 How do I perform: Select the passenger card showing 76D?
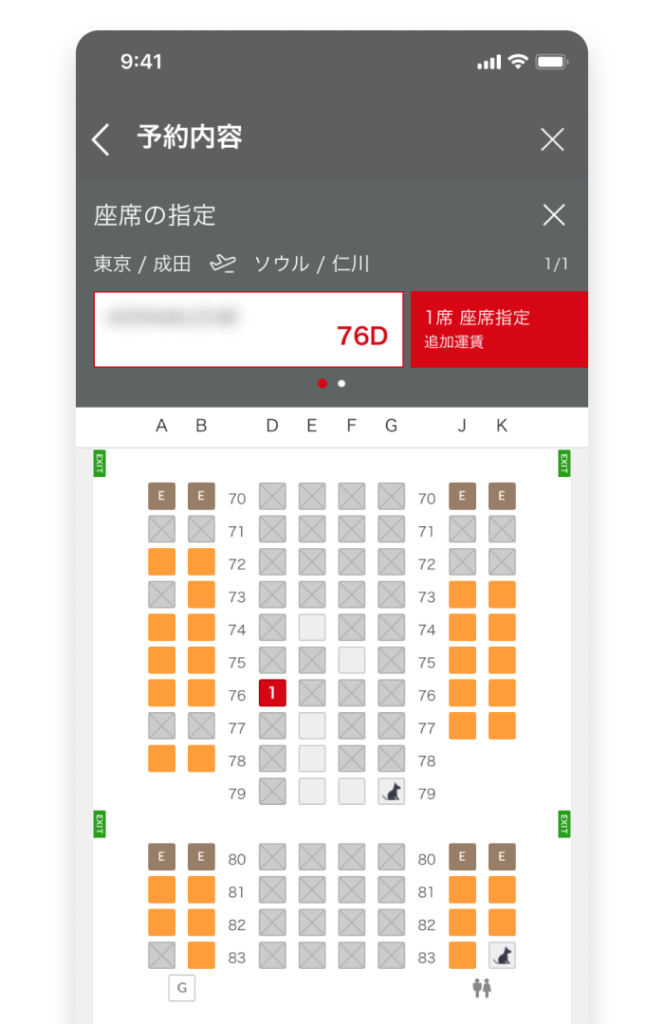(248, 329)
